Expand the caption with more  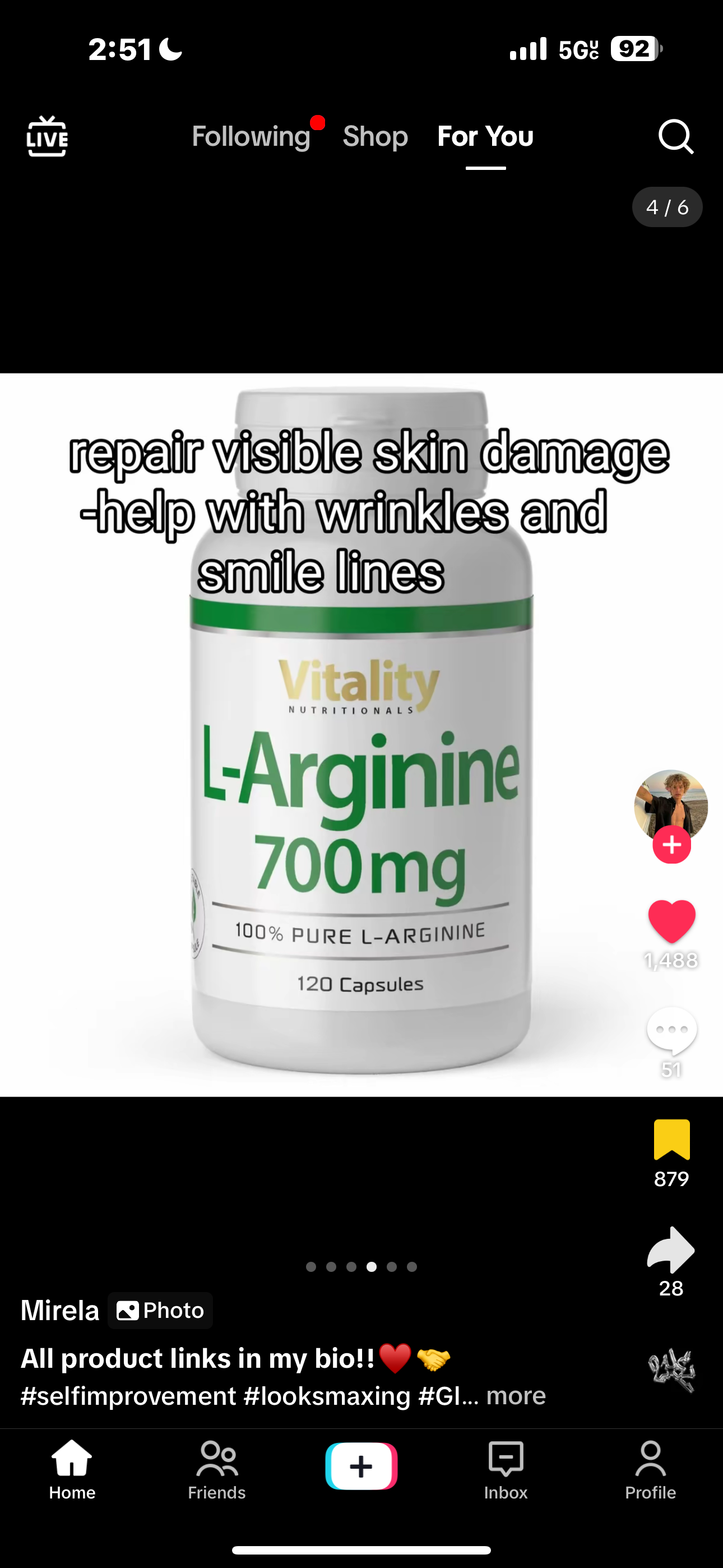pos(516,1395)
